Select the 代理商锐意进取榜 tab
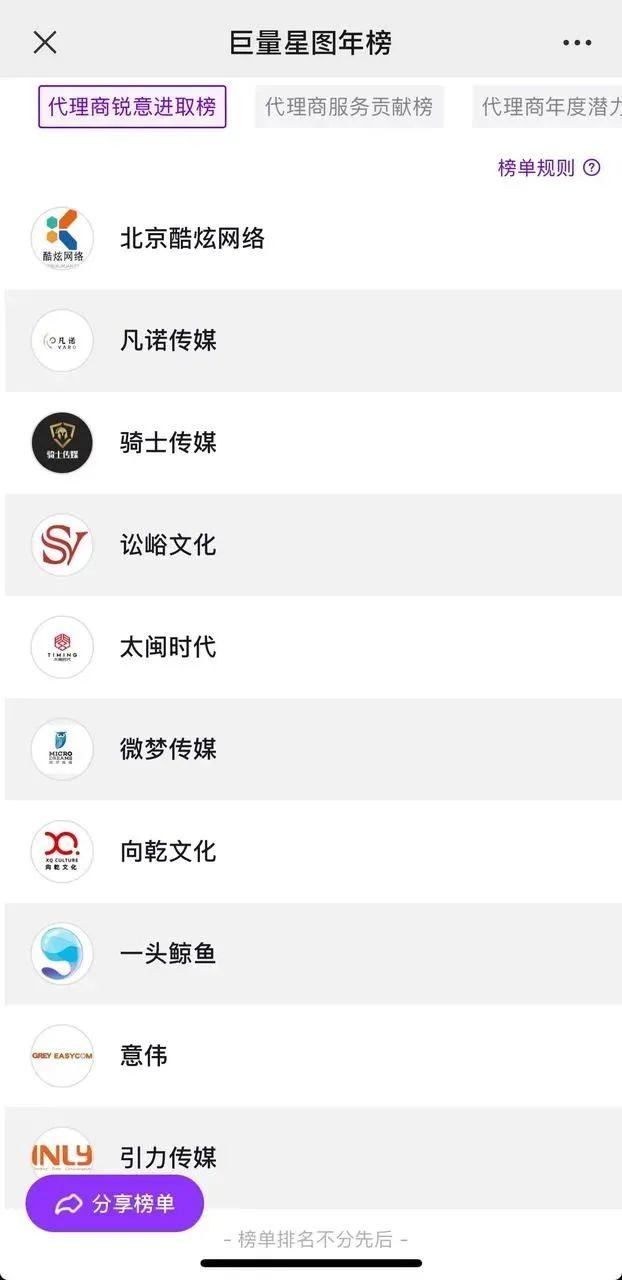622x1280 pixels. (132, 107)
